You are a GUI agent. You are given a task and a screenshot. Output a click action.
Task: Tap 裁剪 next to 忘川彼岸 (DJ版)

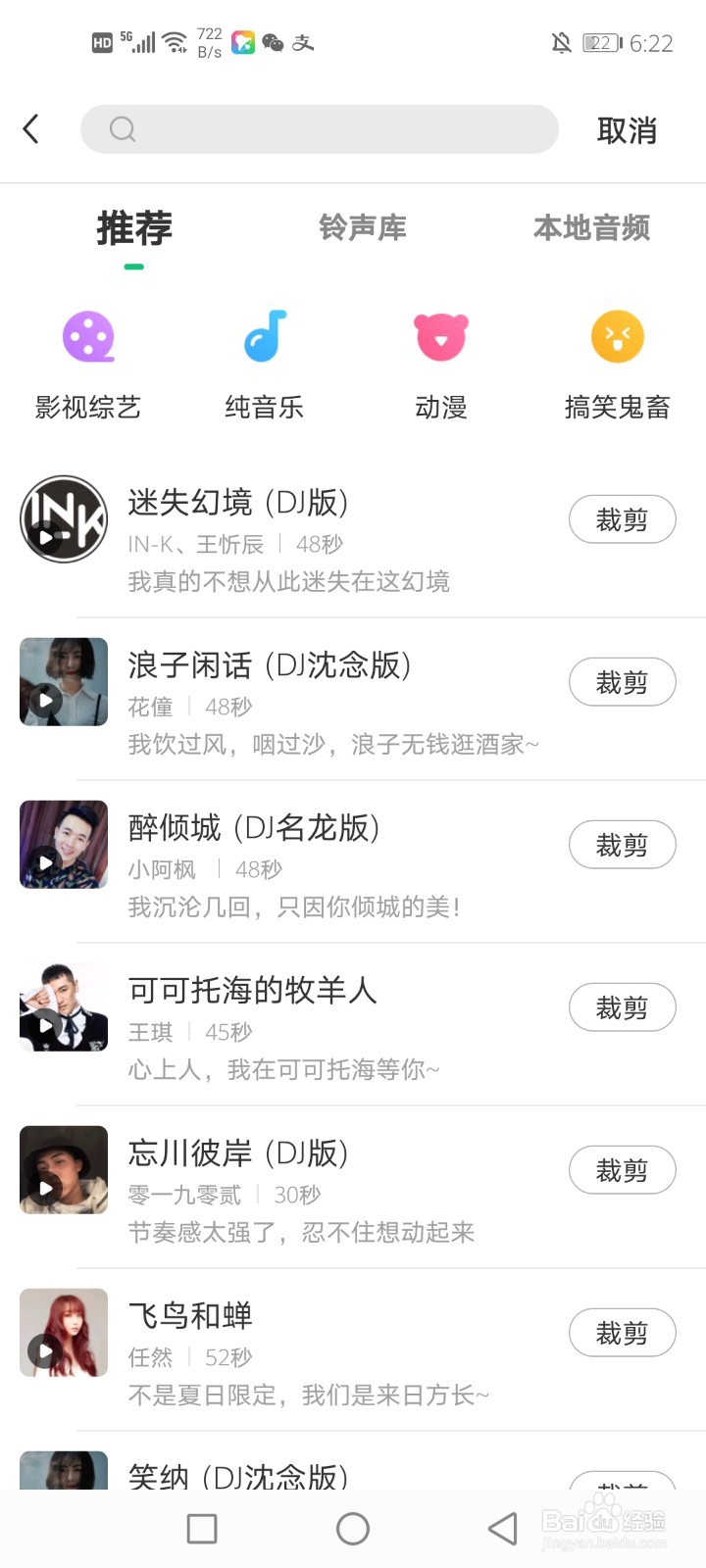622,1169
